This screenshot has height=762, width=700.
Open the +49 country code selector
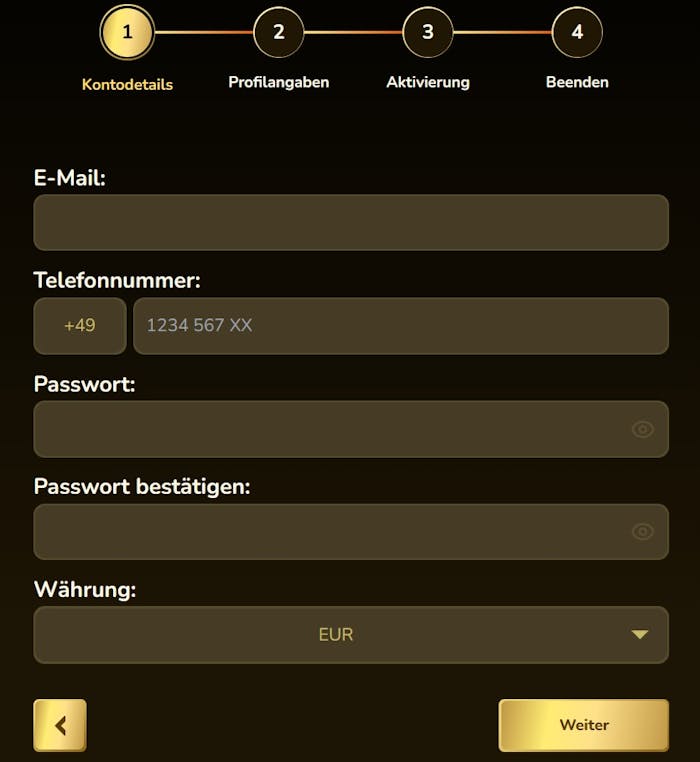click(x=80, y=325)
